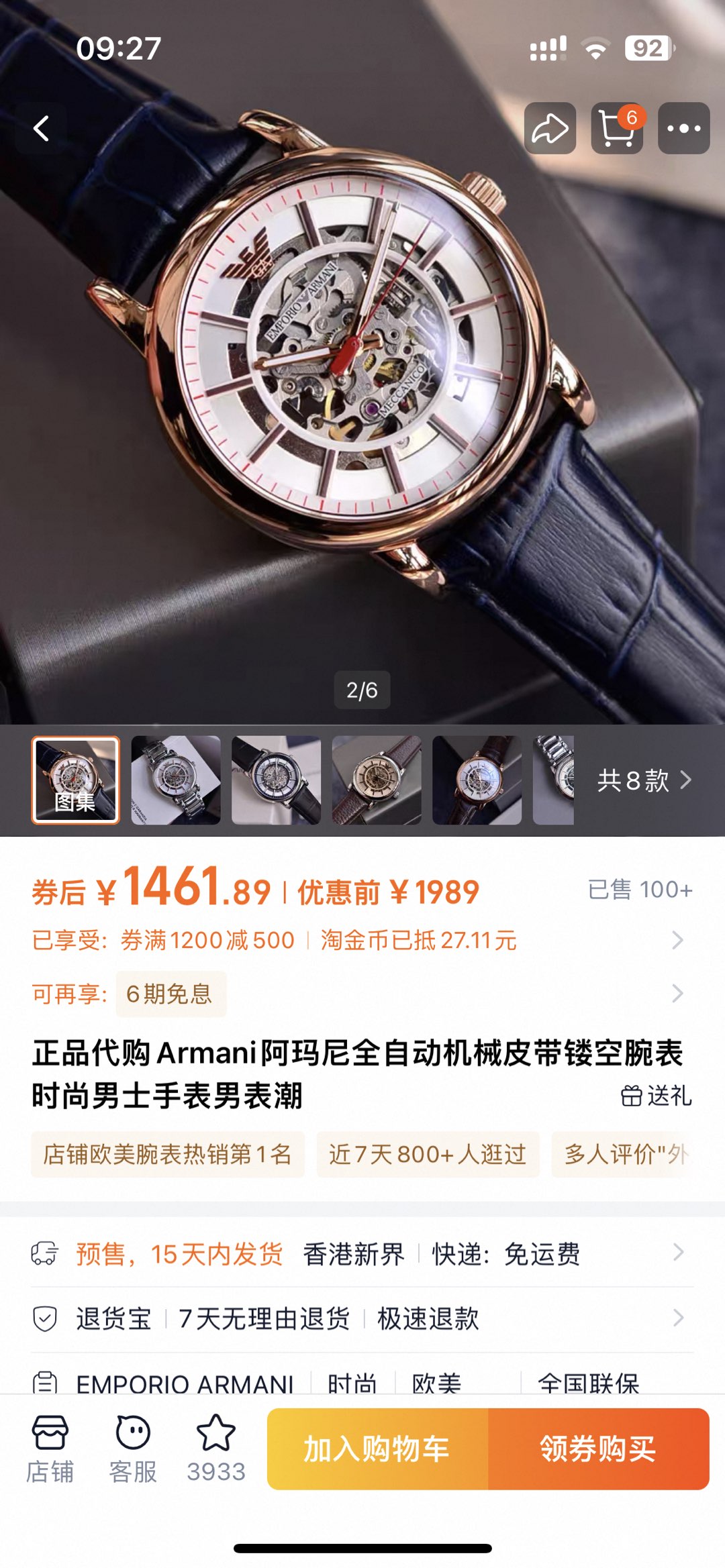Tap 领券购买 to buy with coupon
Screen dimensions: 725x1568
point(598,1449)
